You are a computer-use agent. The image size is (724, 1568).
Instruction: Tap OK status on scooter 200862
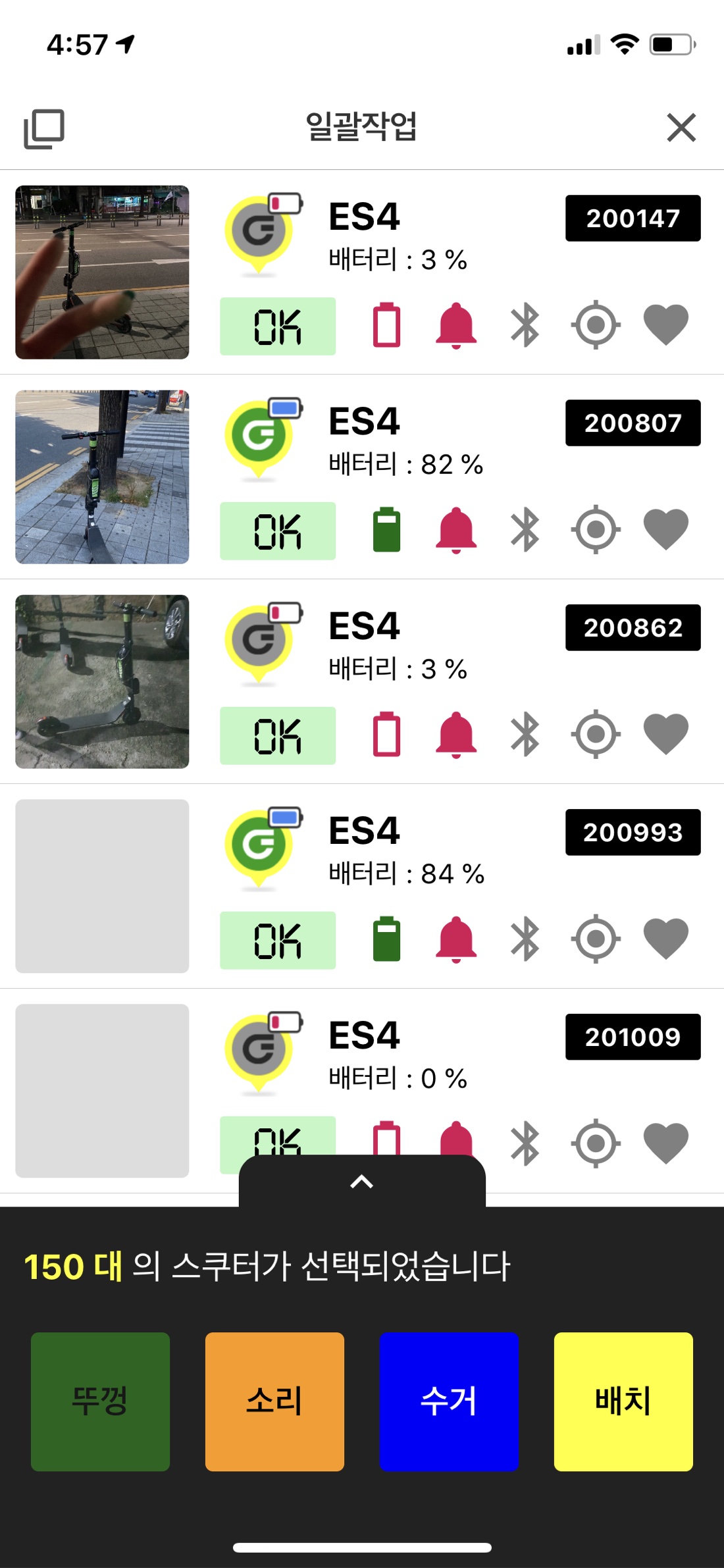pos(278,735)
